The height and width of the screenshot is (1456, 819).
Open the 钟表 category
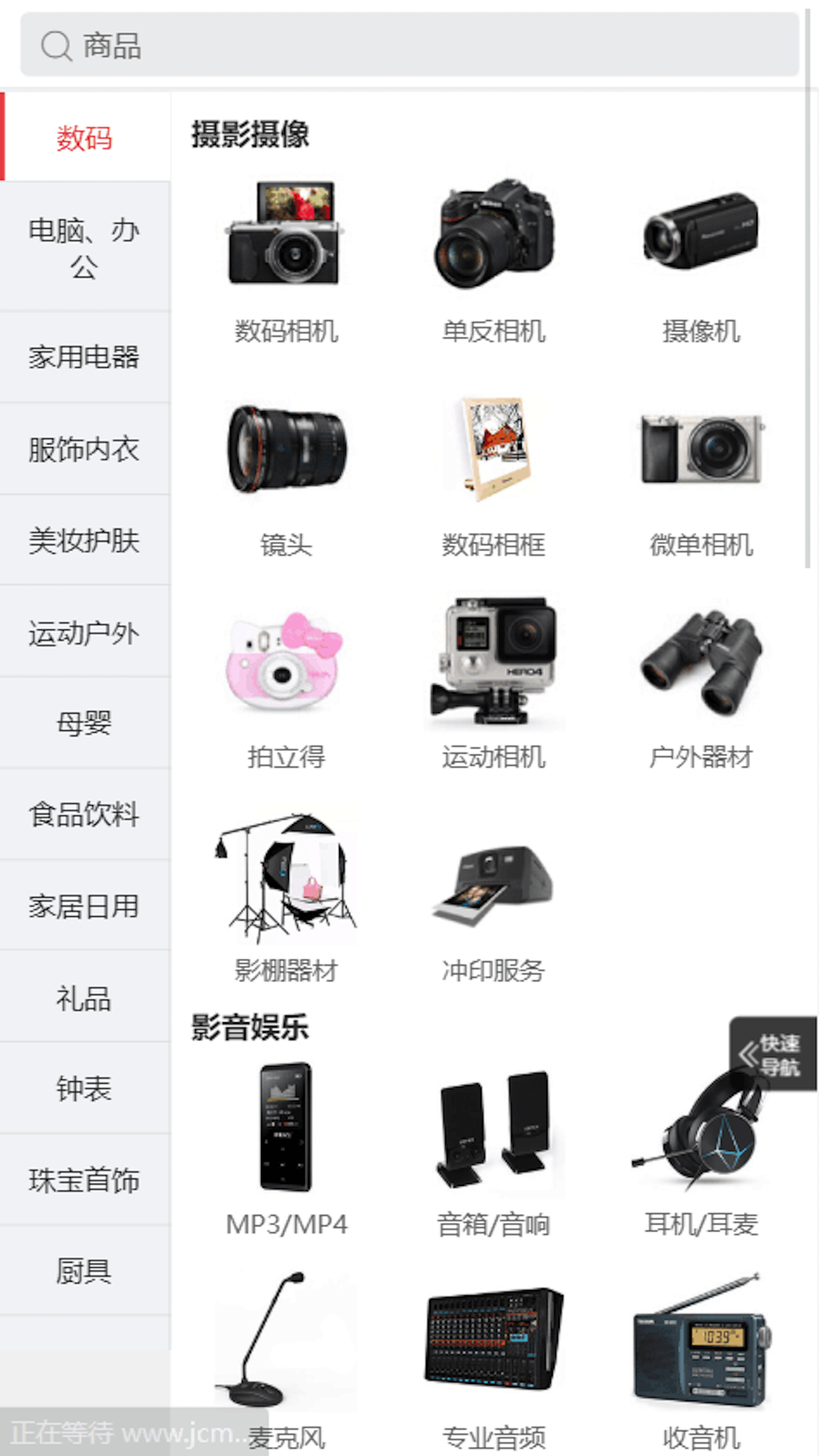(84, 1089)
